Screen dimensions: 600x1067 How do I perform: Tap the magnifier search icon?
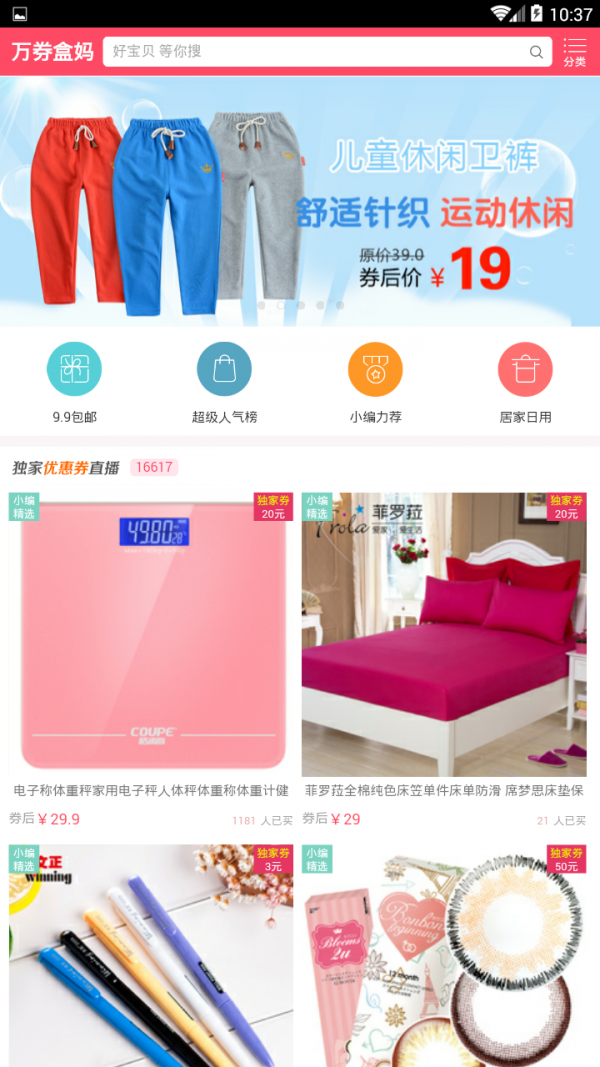(536, 52)
